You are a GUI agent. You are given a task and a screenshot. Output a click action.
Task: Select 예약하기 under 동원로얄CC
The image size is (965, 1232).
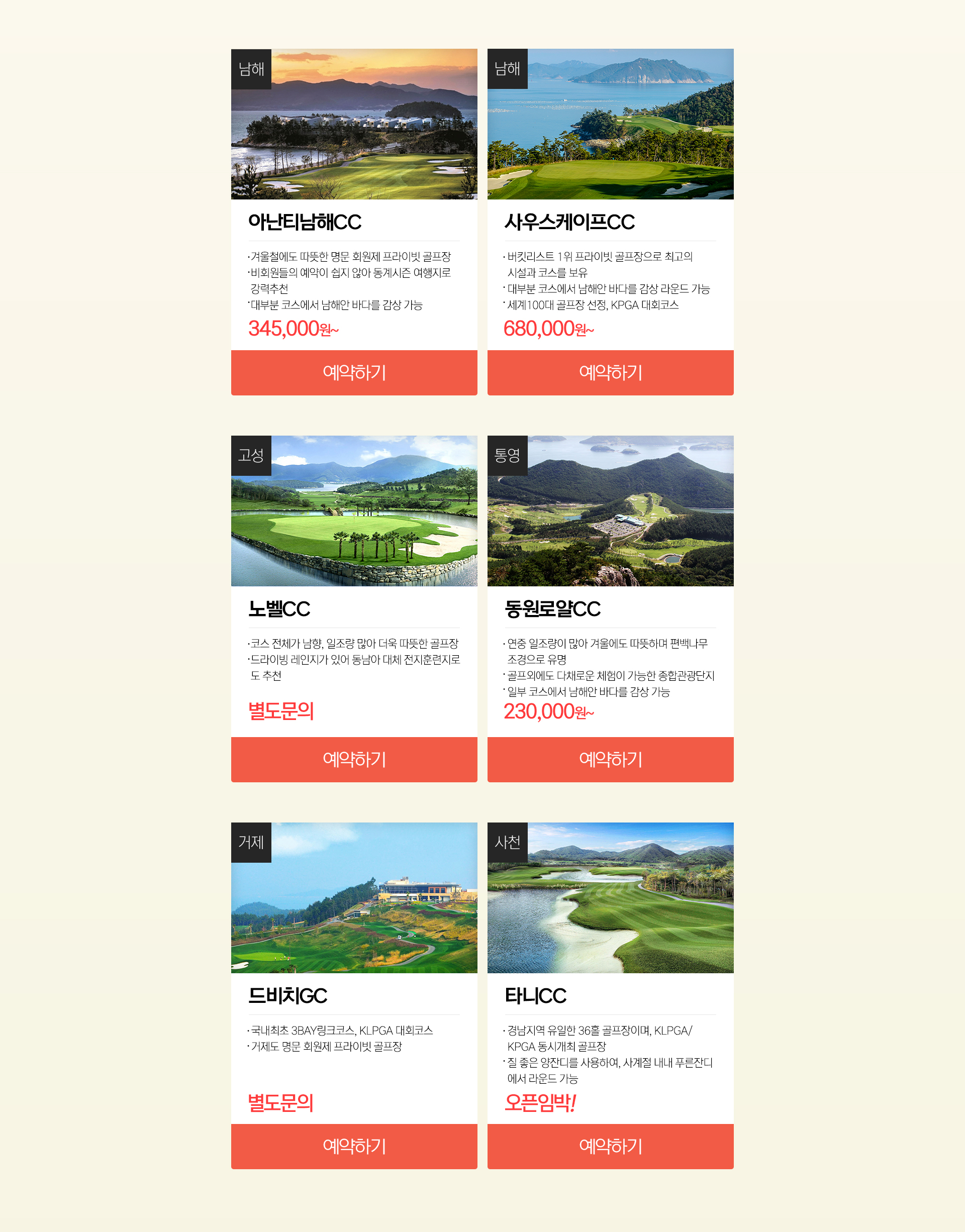[x=610, y=759]
